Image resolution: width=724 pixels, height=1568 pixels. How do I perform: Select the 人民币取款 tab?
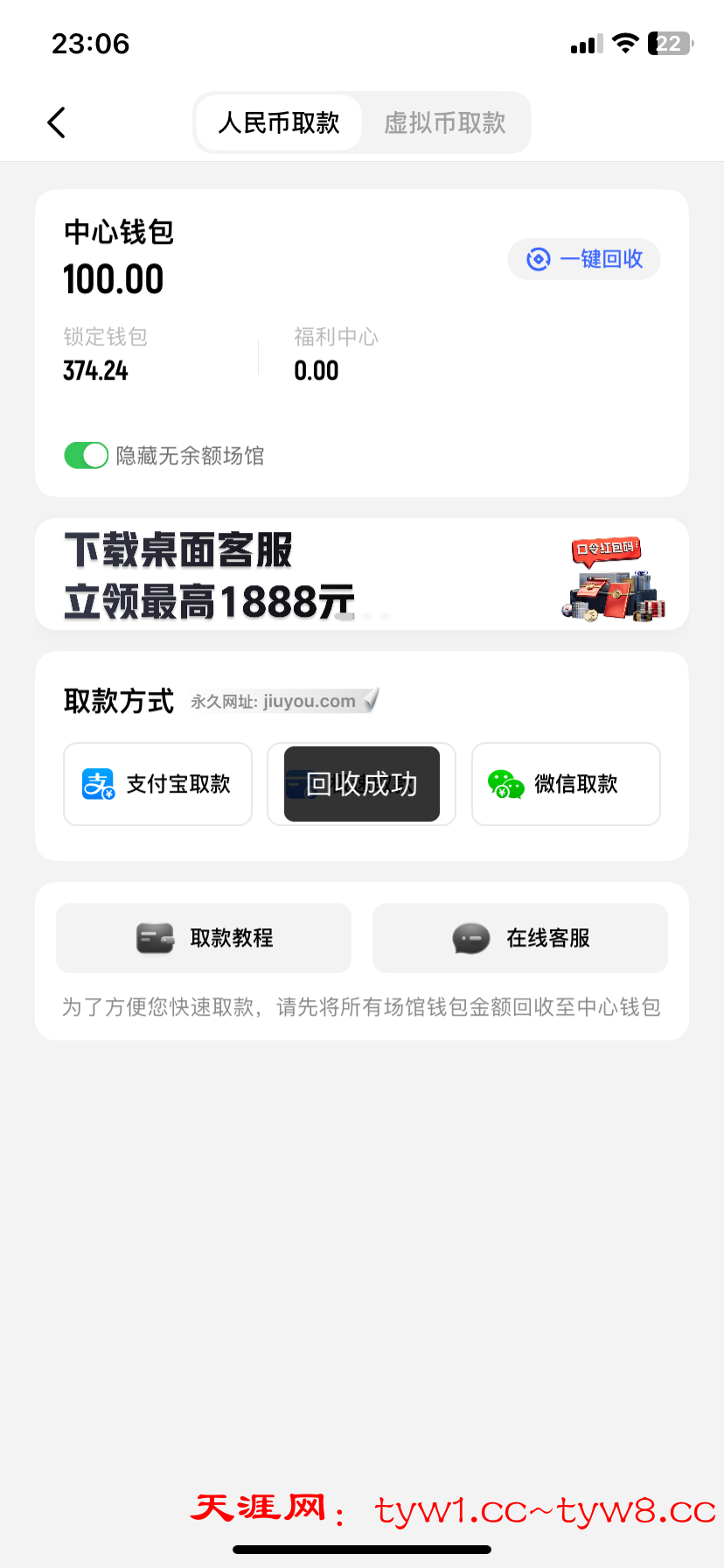coord(279,122)
